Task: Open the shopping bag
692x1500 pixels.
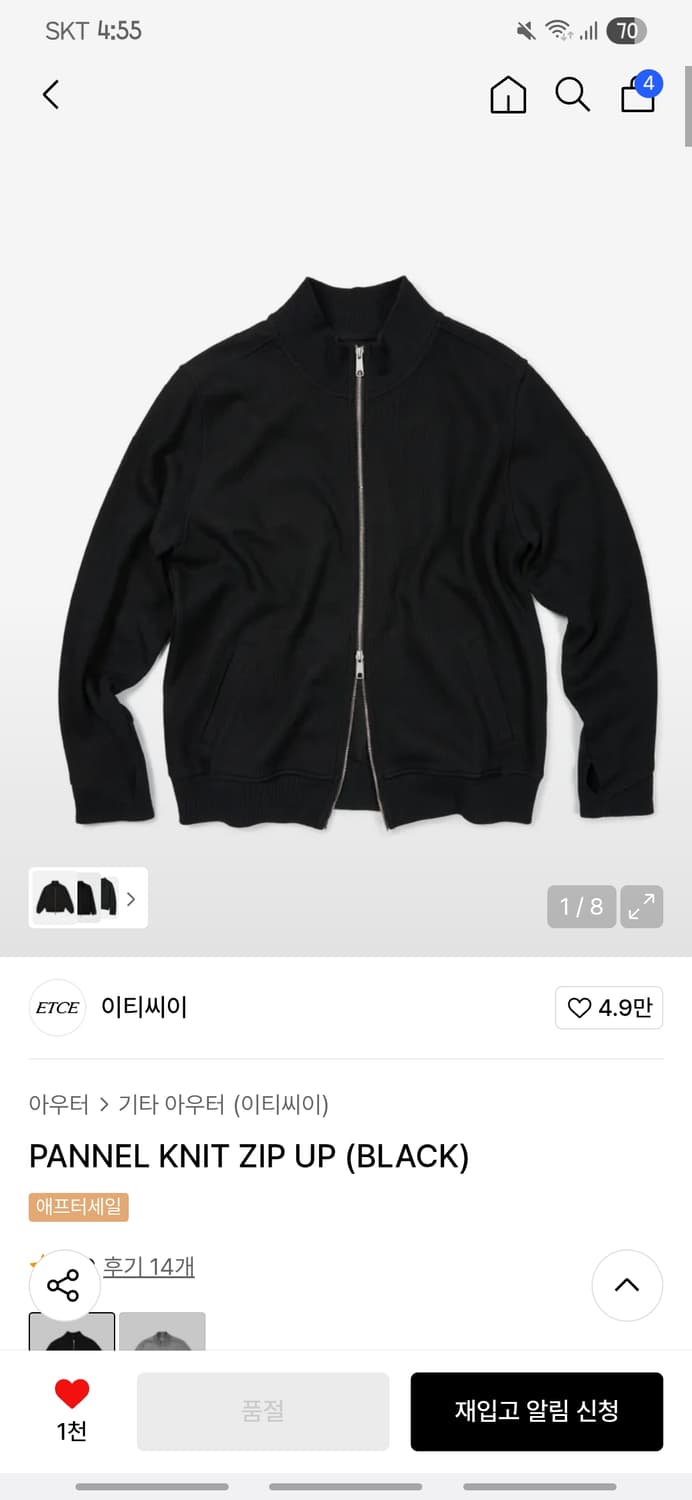Action: 638,94
